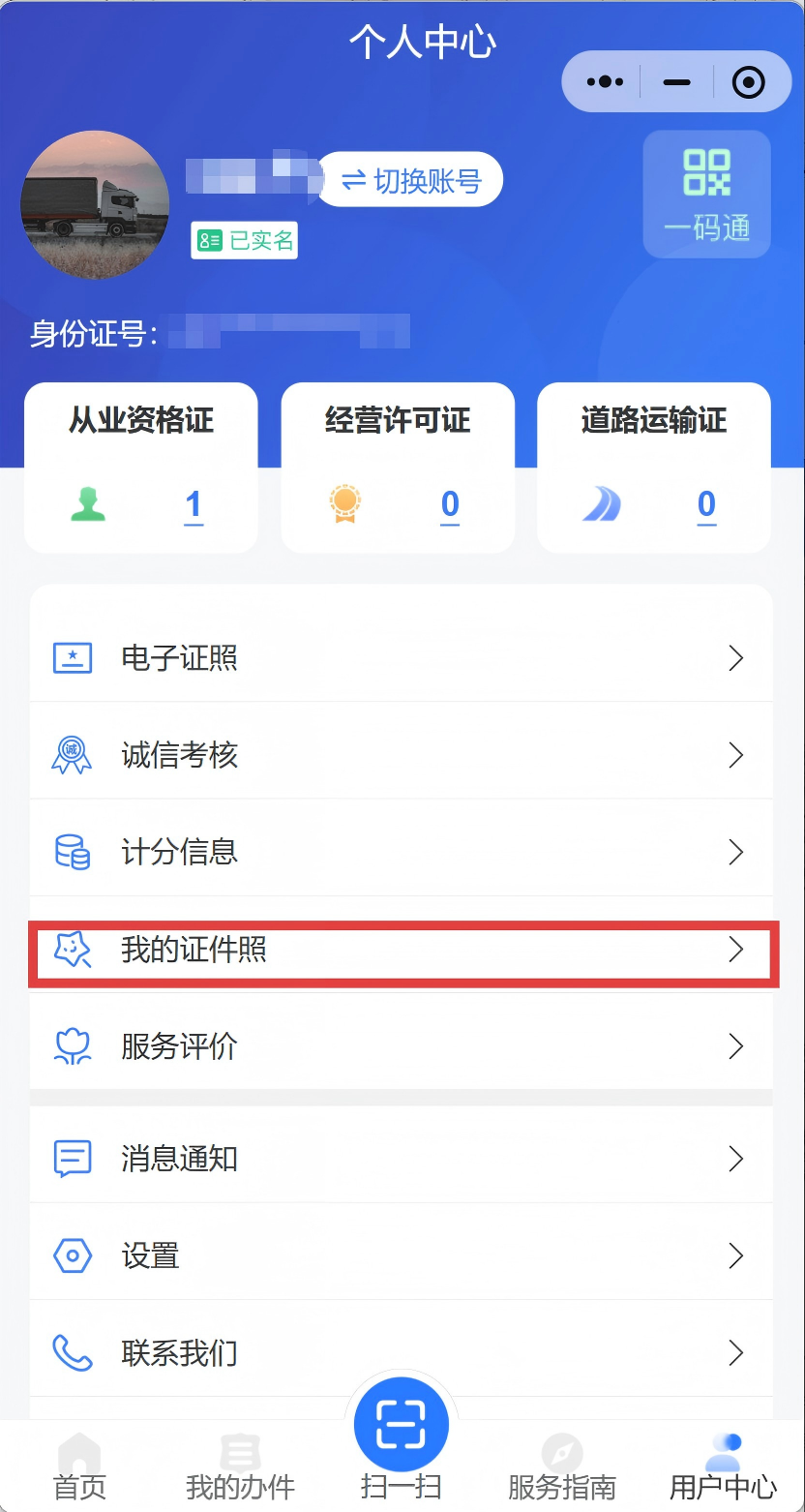Switch to the 首页 tab
Image resolution: width=805 pixels, height=1512 pixels.
(x=79, y=1466)
